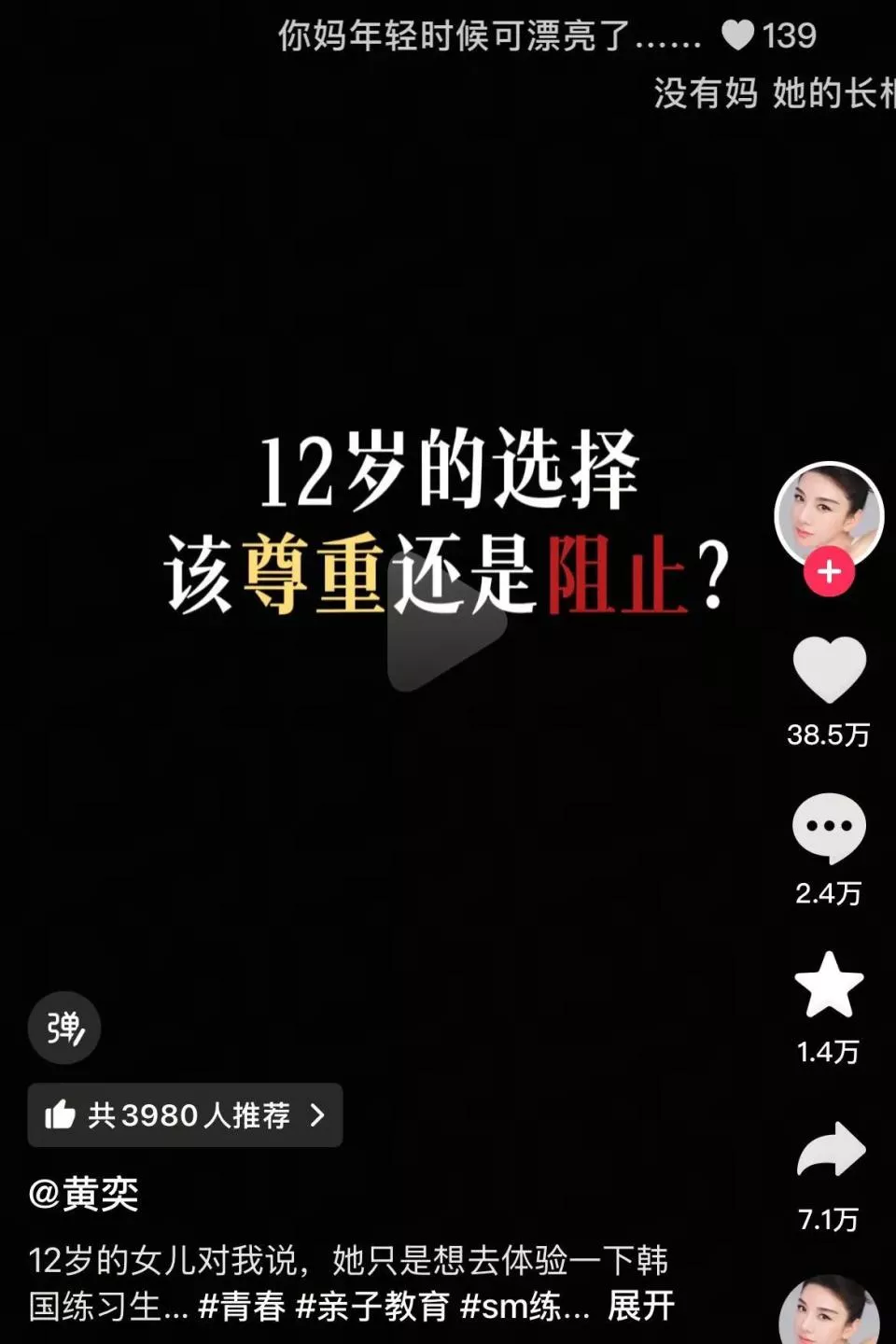Like this video with the heart icon
896x1344 pixels.
click(829, 670)
